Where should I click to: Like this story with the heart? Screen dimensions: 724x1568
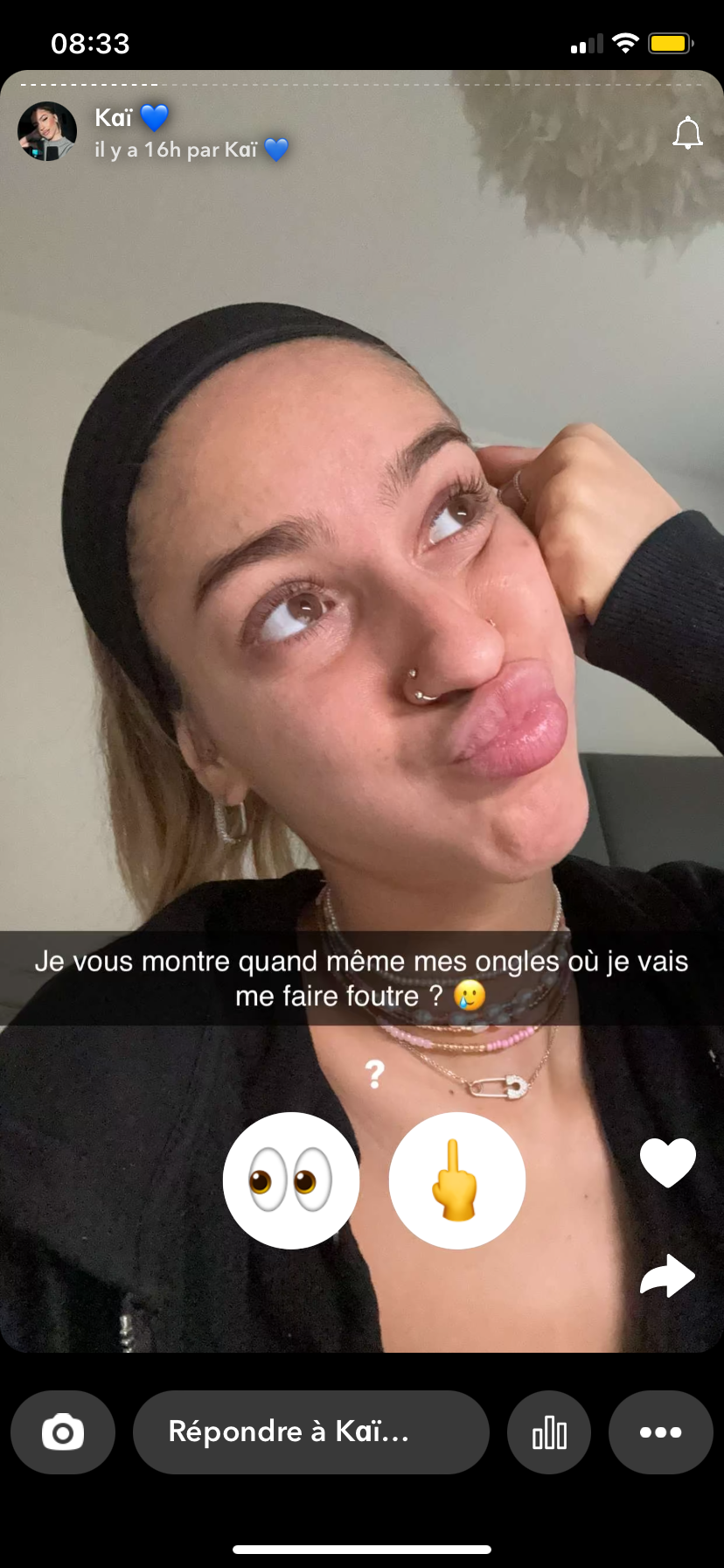click(668, 1162)
